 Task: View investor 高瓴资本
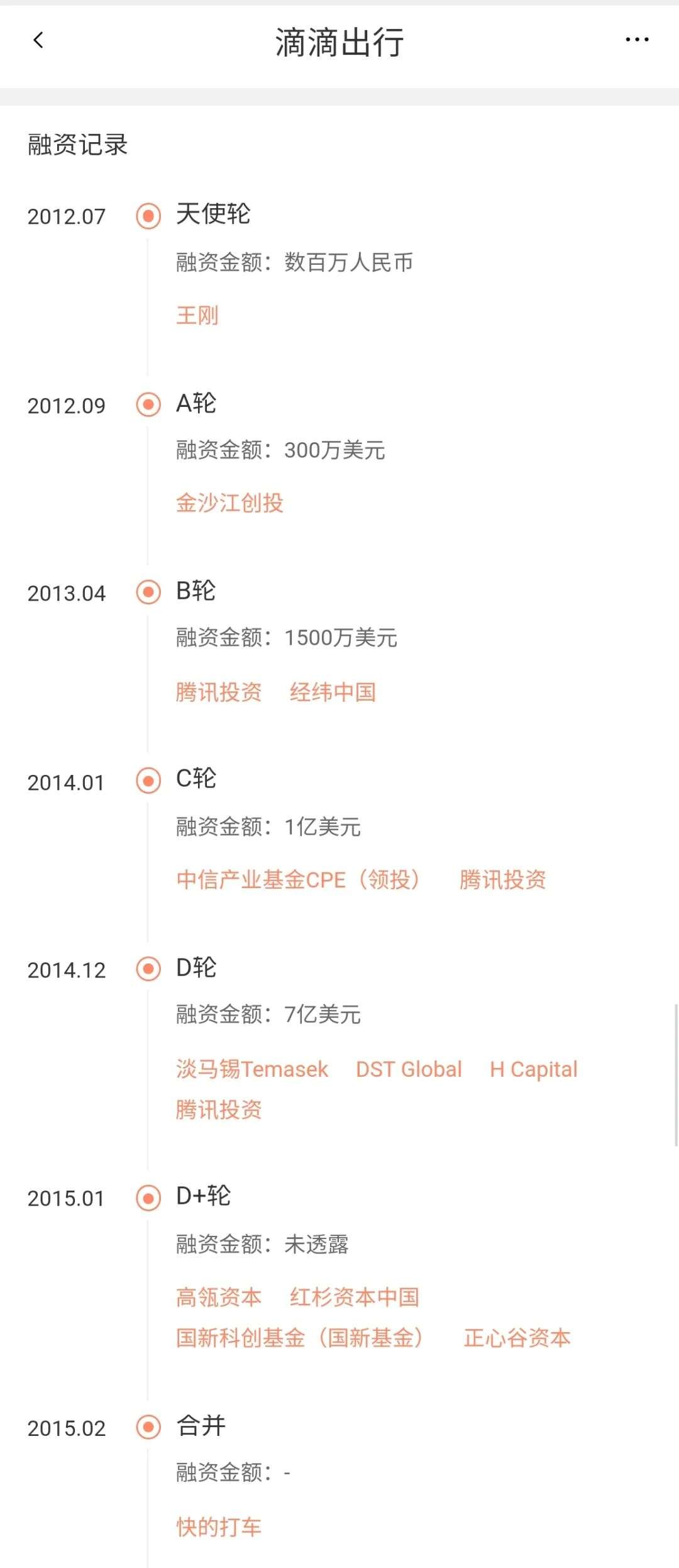tap(219, 1296)
